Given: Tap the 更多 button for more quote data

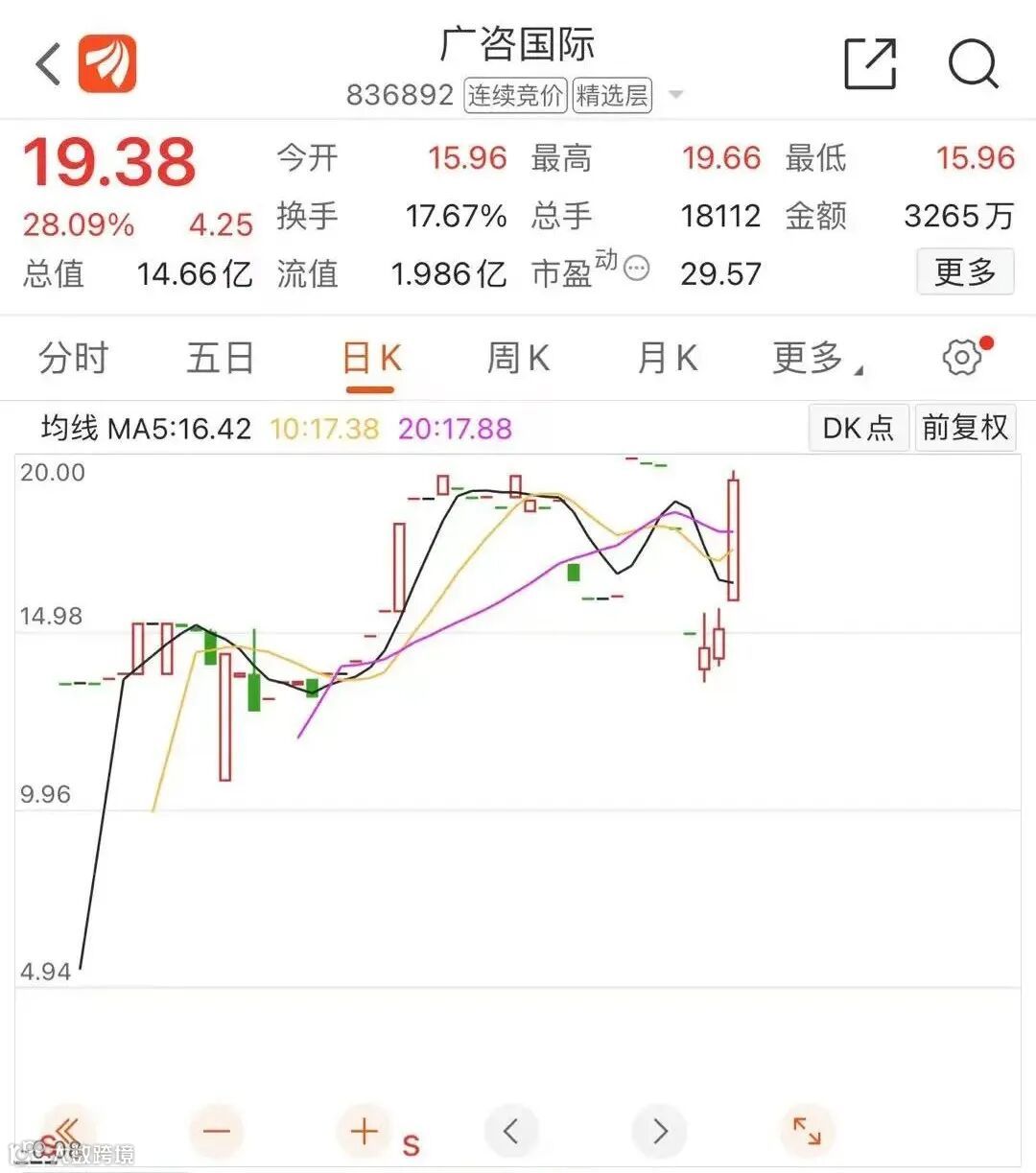Looking at the screenshot, I should pyautogui.click(x=964, y=272).
